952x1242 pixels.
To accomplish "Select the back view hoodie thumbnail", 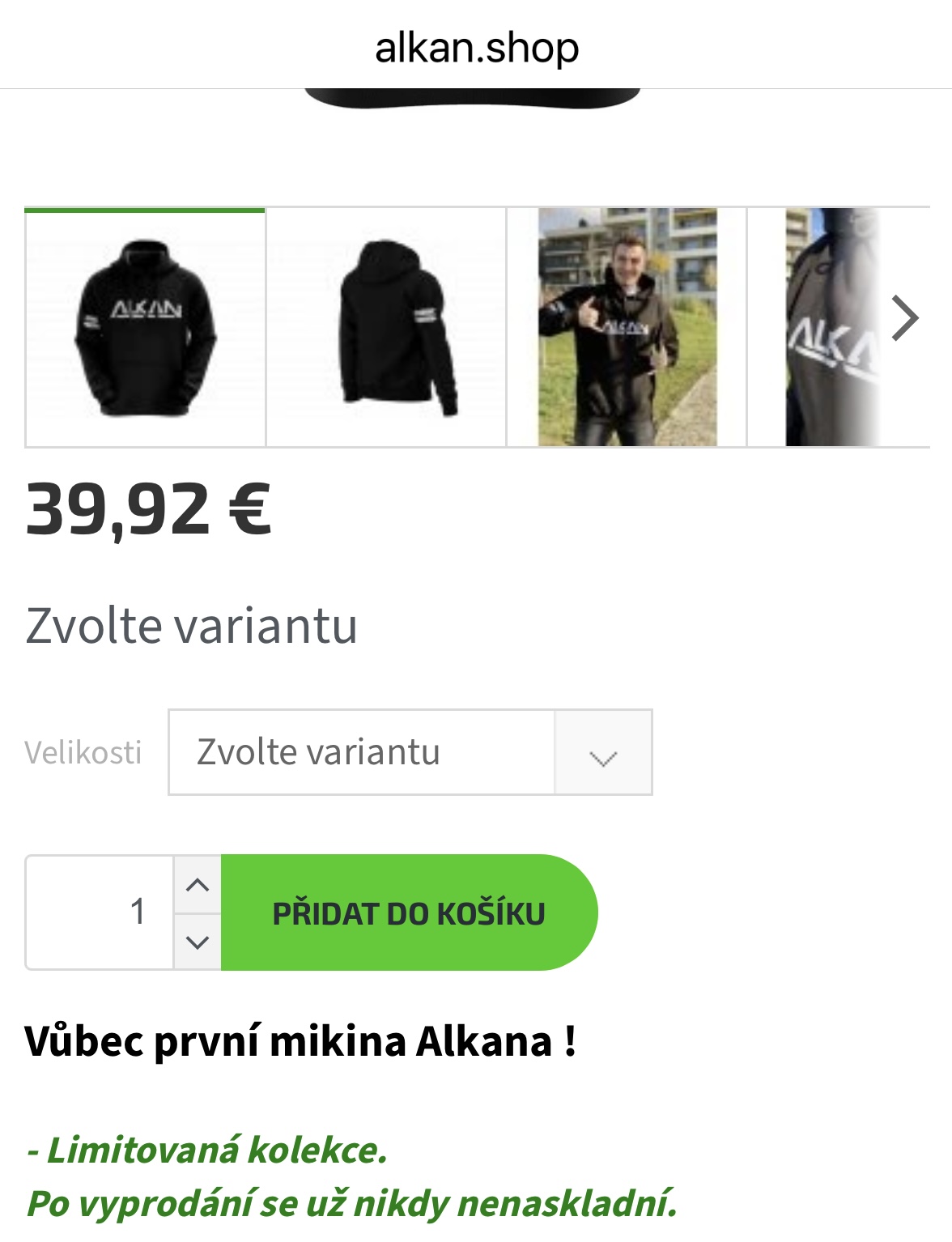I will (x=386, y=328).
